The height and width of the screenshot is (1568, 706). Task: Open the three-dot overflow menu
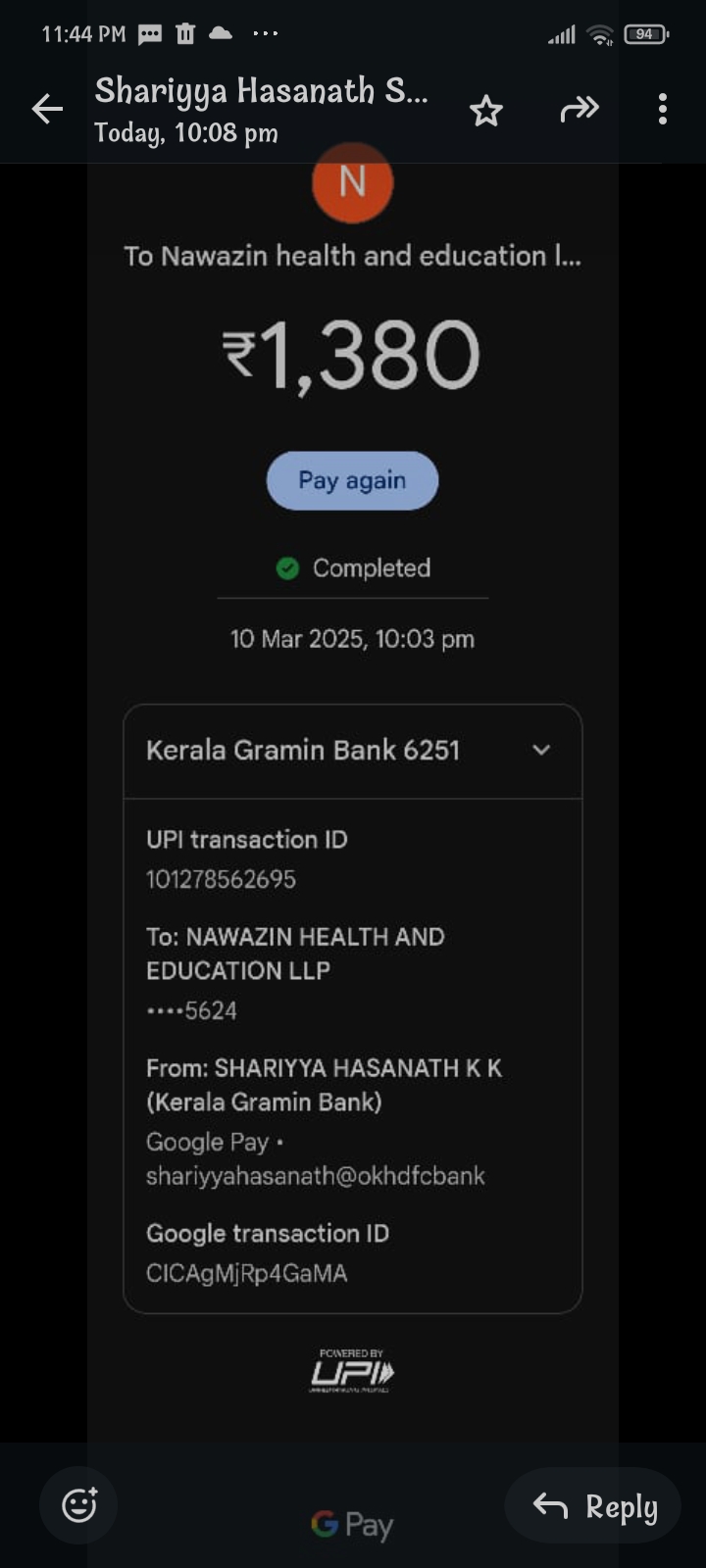[663, 109]
